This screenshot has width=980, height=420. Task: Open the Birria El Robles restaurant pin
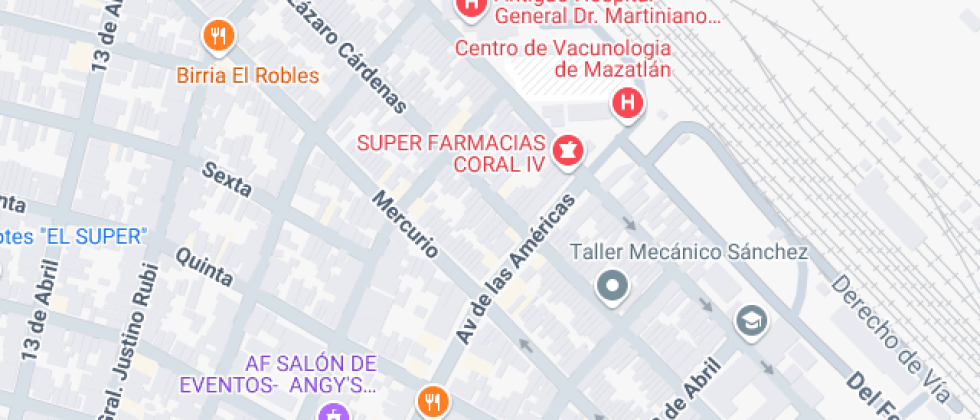(219, 38)
